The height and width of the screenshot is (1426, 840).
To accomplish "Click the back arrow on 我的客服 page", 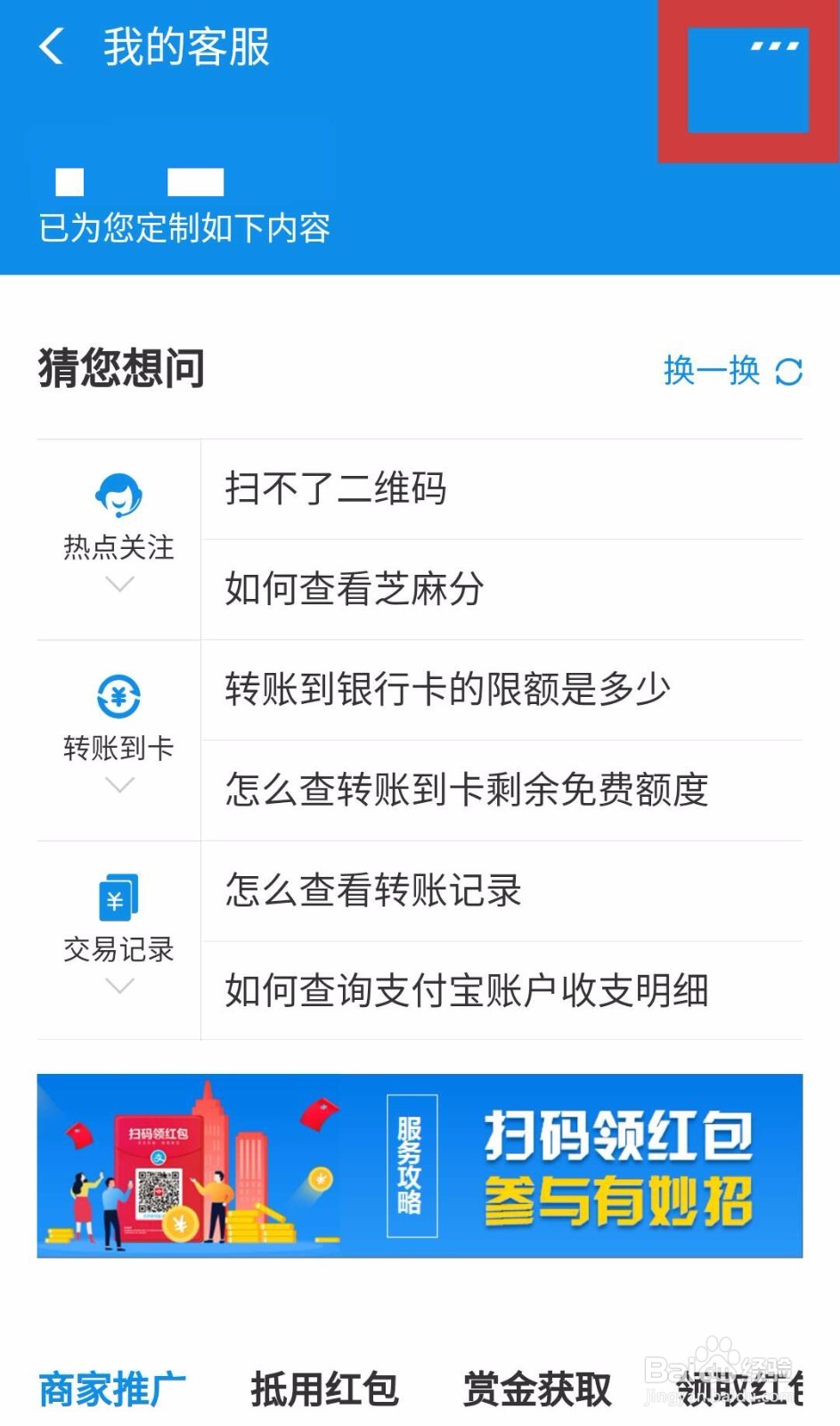I will coord(52,49).
